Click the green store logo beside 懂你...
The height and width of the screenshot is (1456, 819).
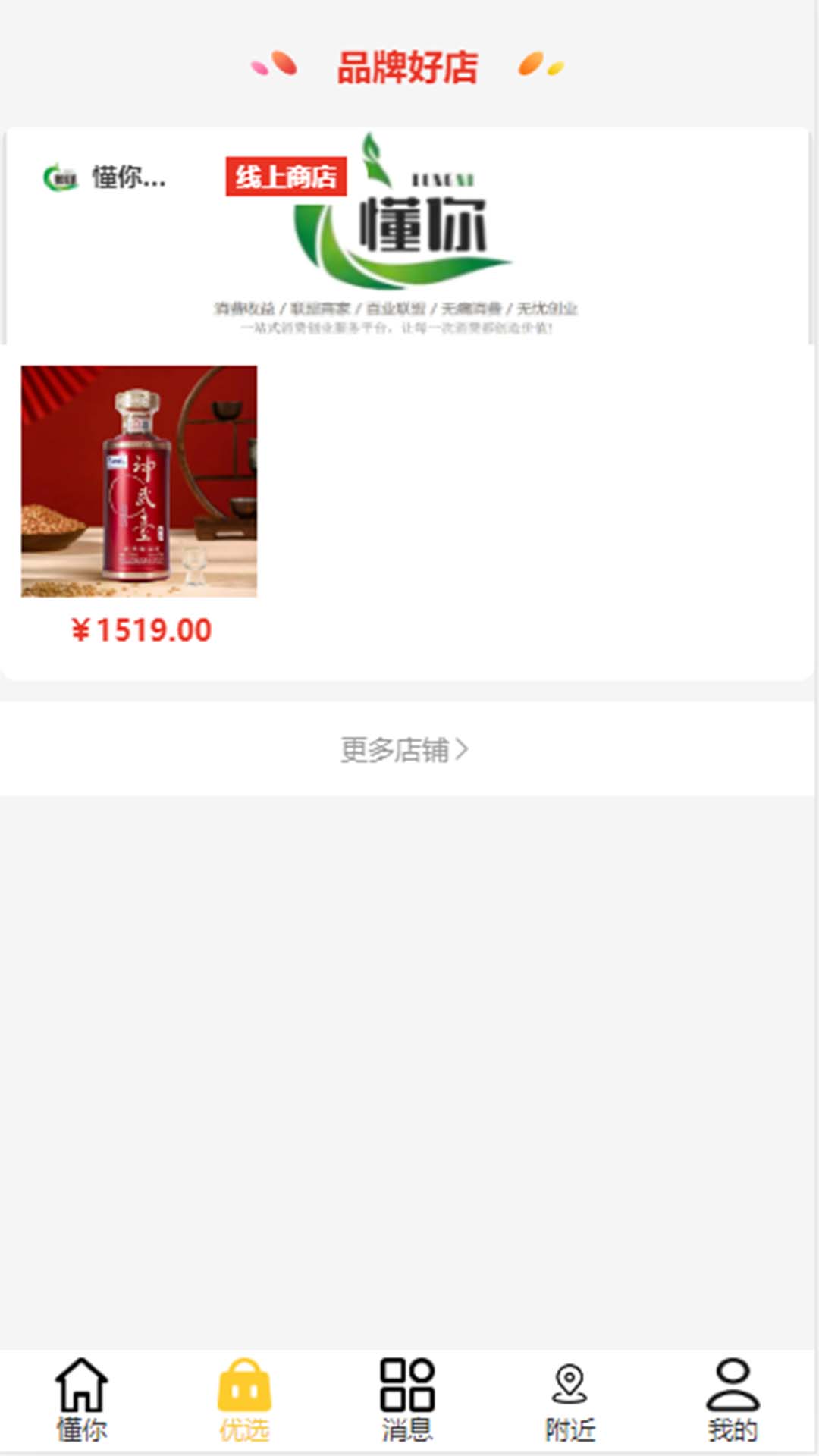tap(61, 178)
